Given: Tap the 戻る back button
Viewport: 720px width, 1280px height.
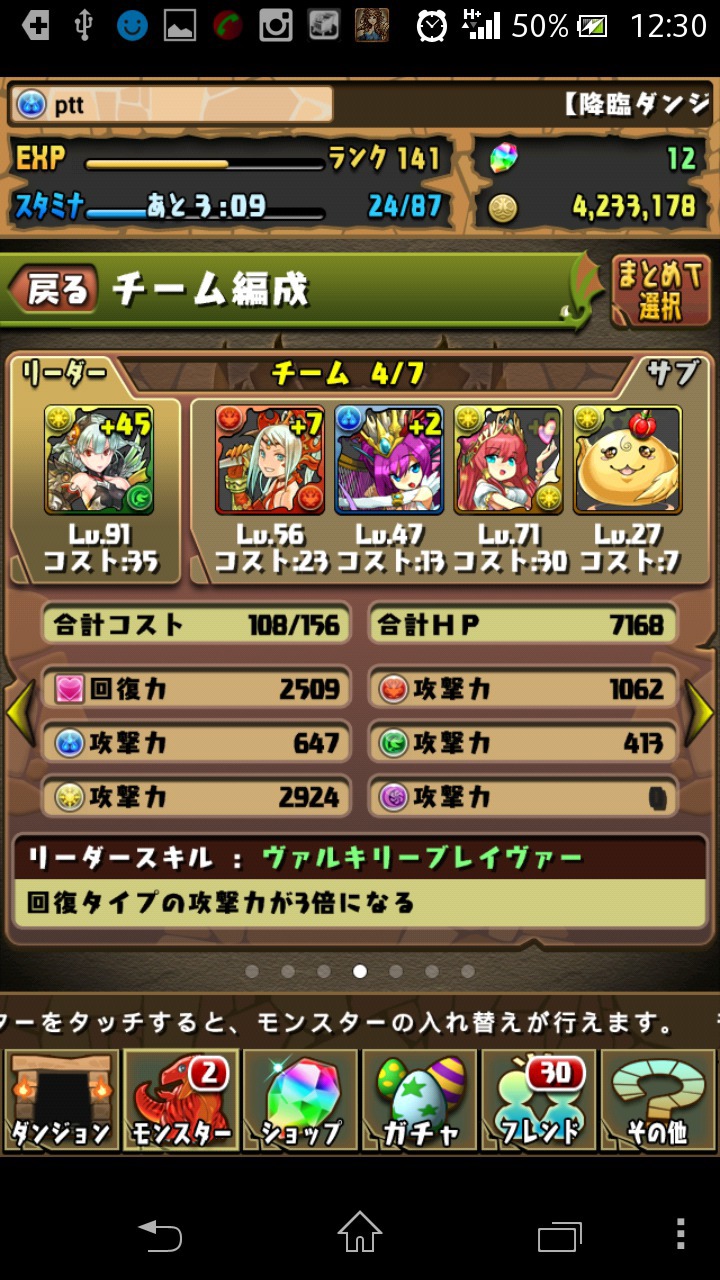Looking at the screenshot, I should click(54, 289).
